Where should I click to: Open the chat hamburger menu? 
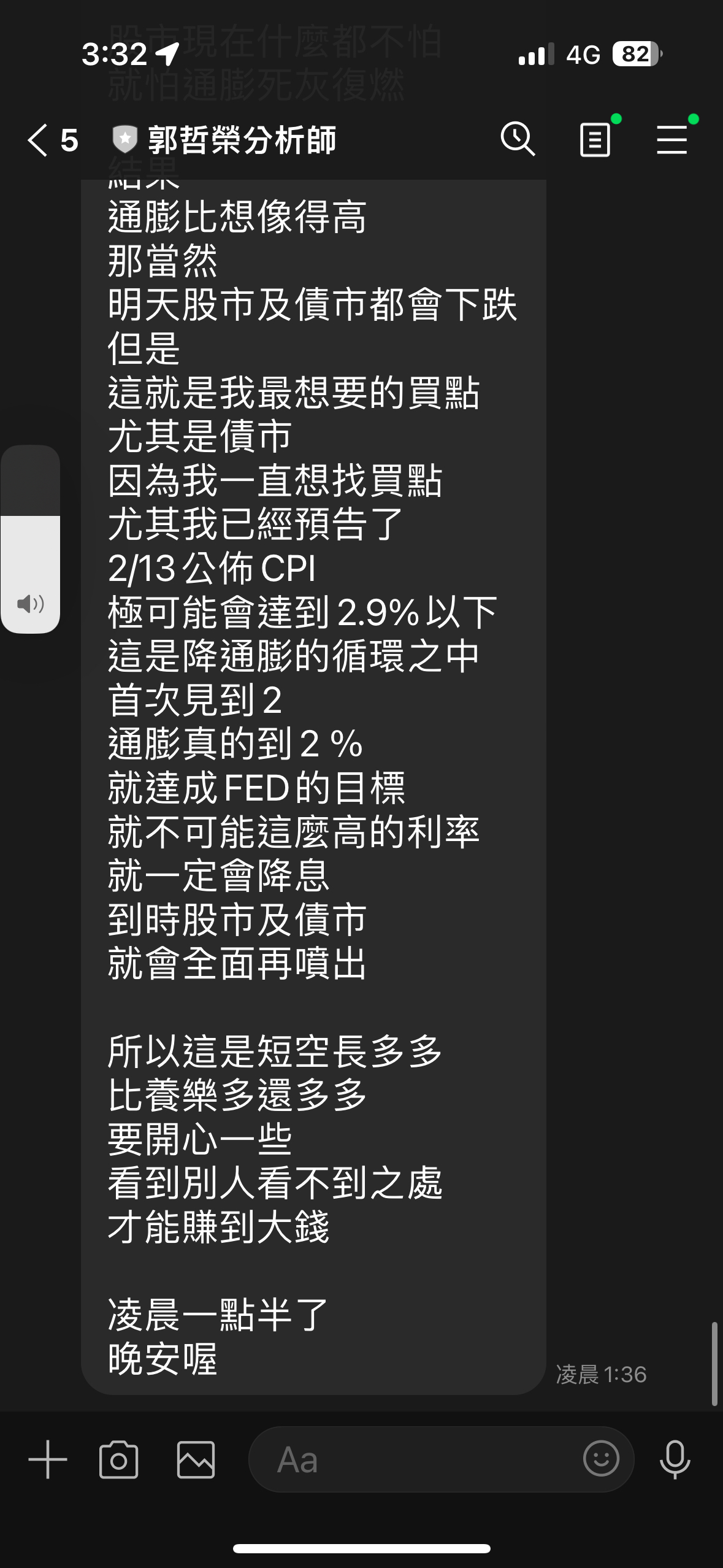(x=672, y=140)
